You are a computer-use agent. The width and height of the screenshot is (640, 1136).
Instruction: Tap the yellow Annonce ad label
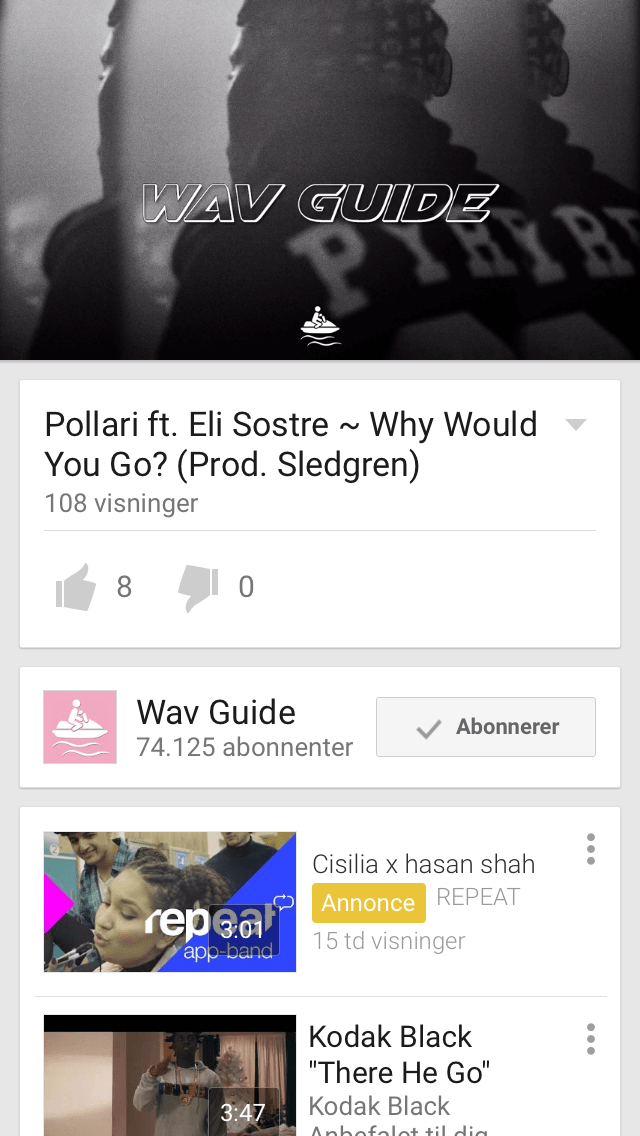(x=368, y=903)
